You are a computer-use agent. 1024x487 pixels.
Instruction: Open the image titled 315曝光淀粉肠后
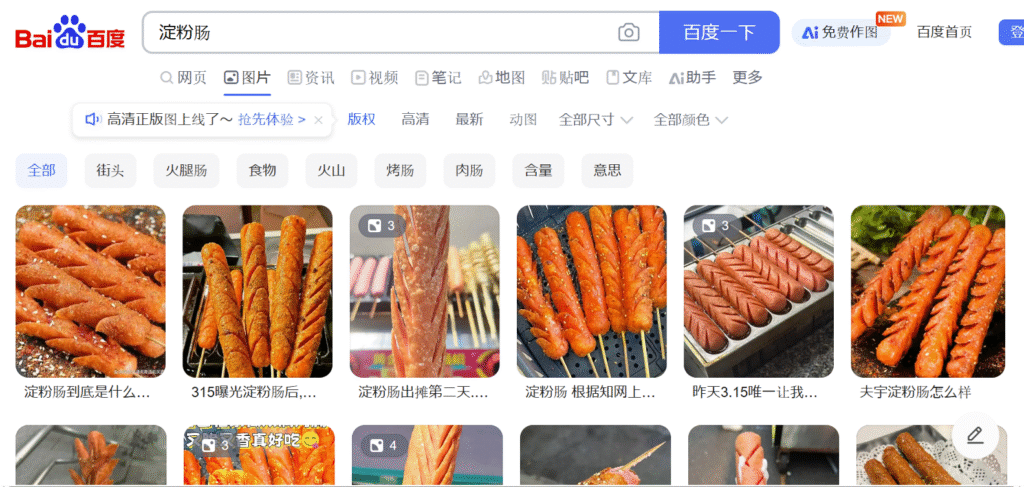pyautogui.click(x=257, y=291)
